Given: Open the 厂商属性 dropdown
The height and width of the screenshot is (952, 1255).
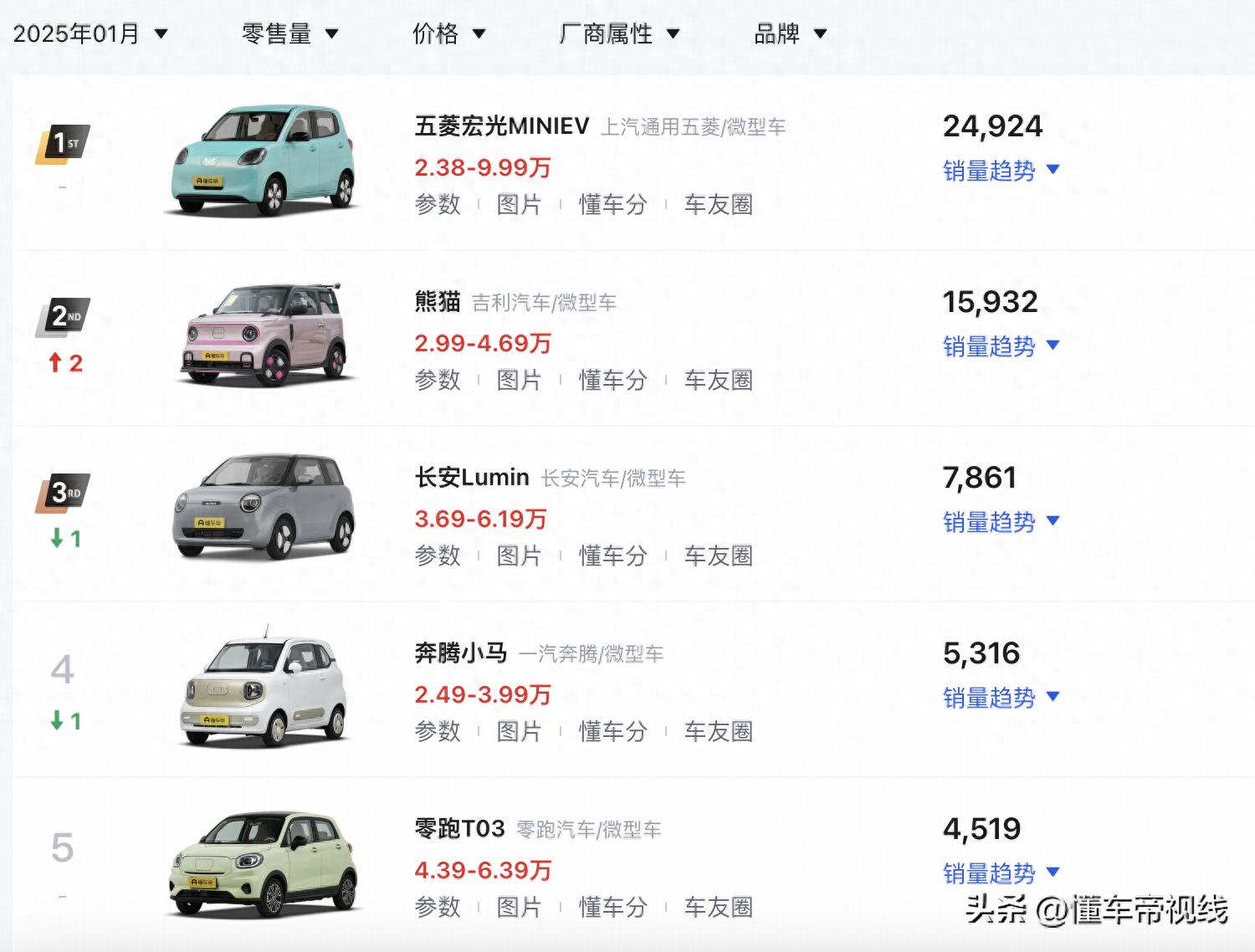Looking at the screenshot, I should (618, 33).
